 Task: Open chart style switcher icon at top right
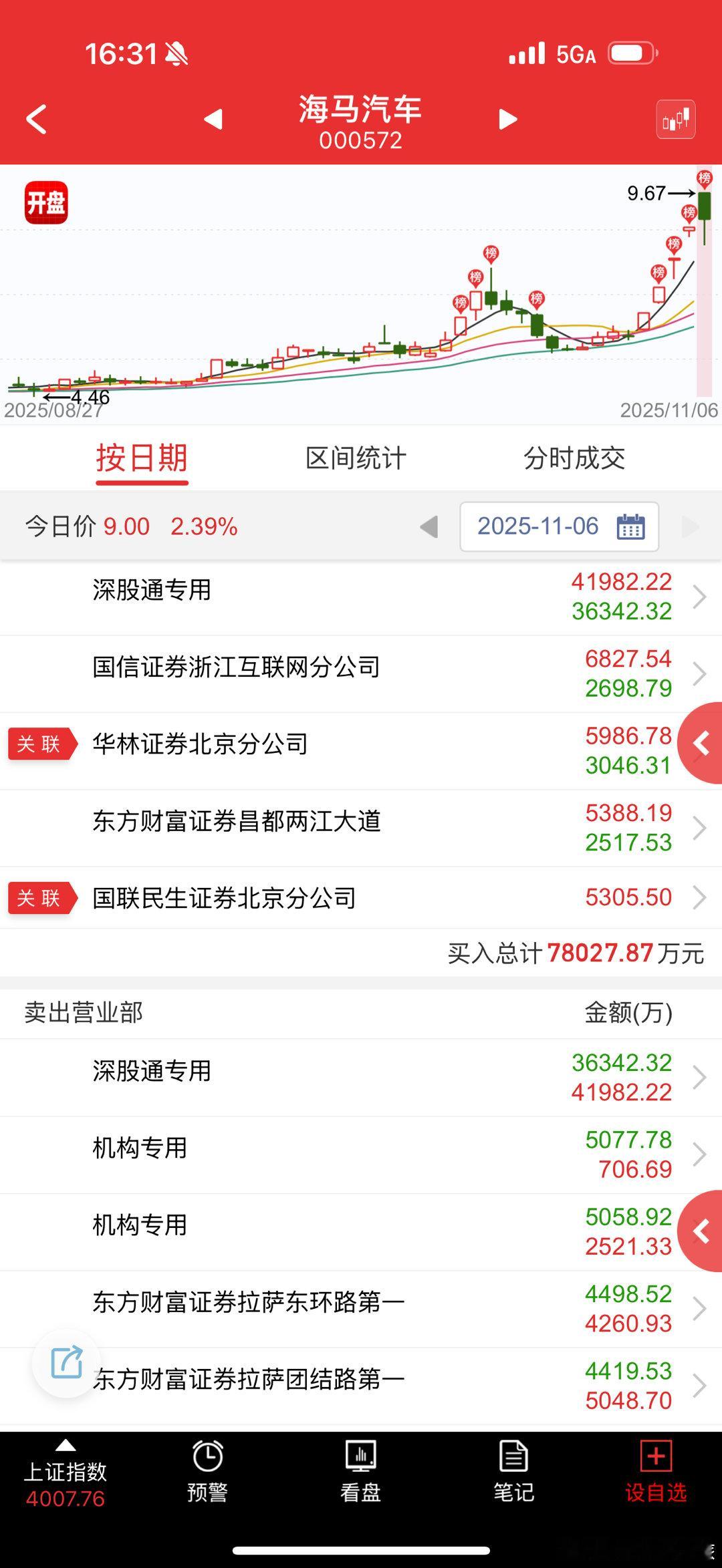pyautogui.click(x=675, y=119)
